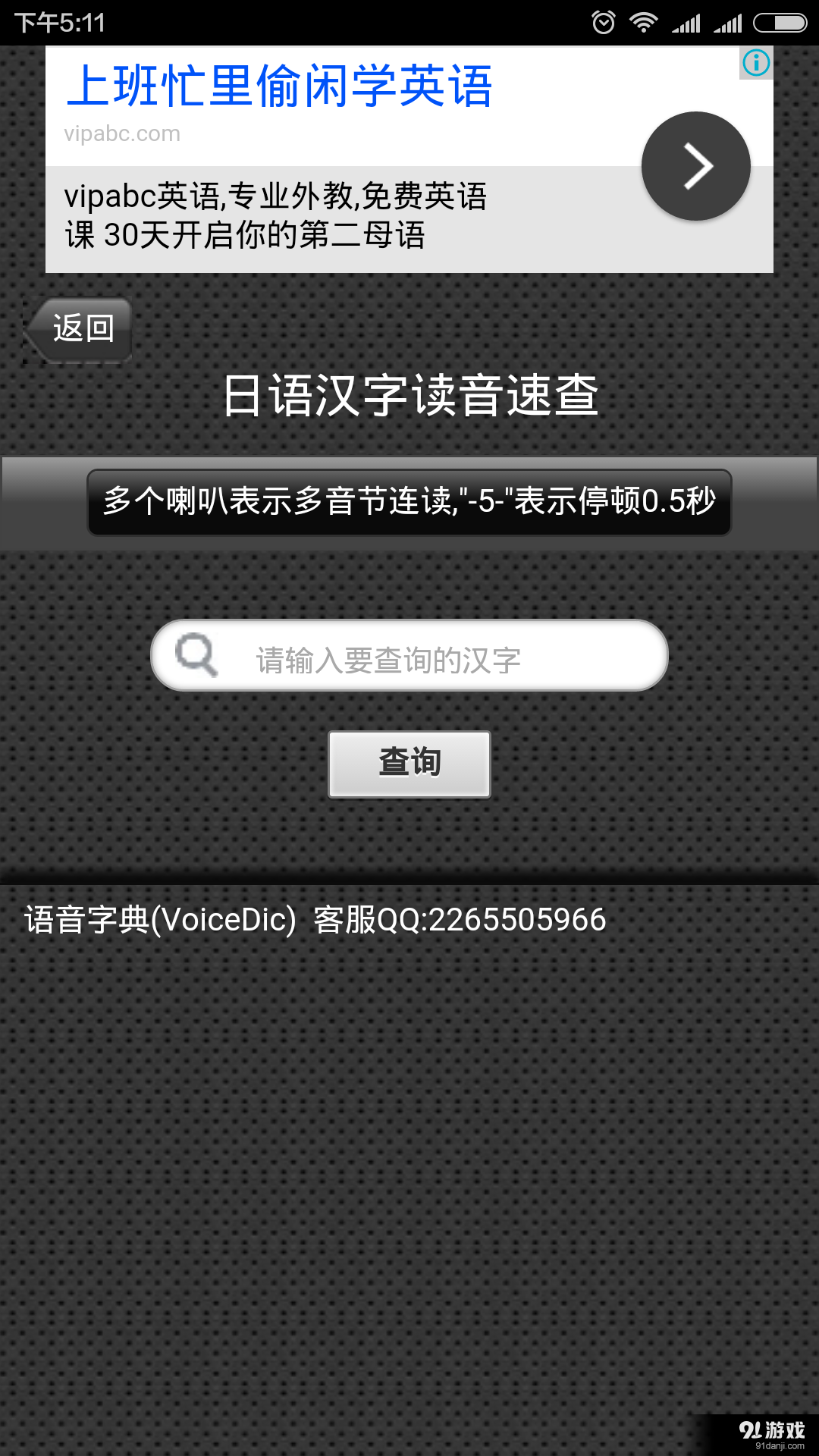Viewport: 819px width, 1456px height.
Task: Open the vipabc ad arrow button
Action: coord(695,166)
